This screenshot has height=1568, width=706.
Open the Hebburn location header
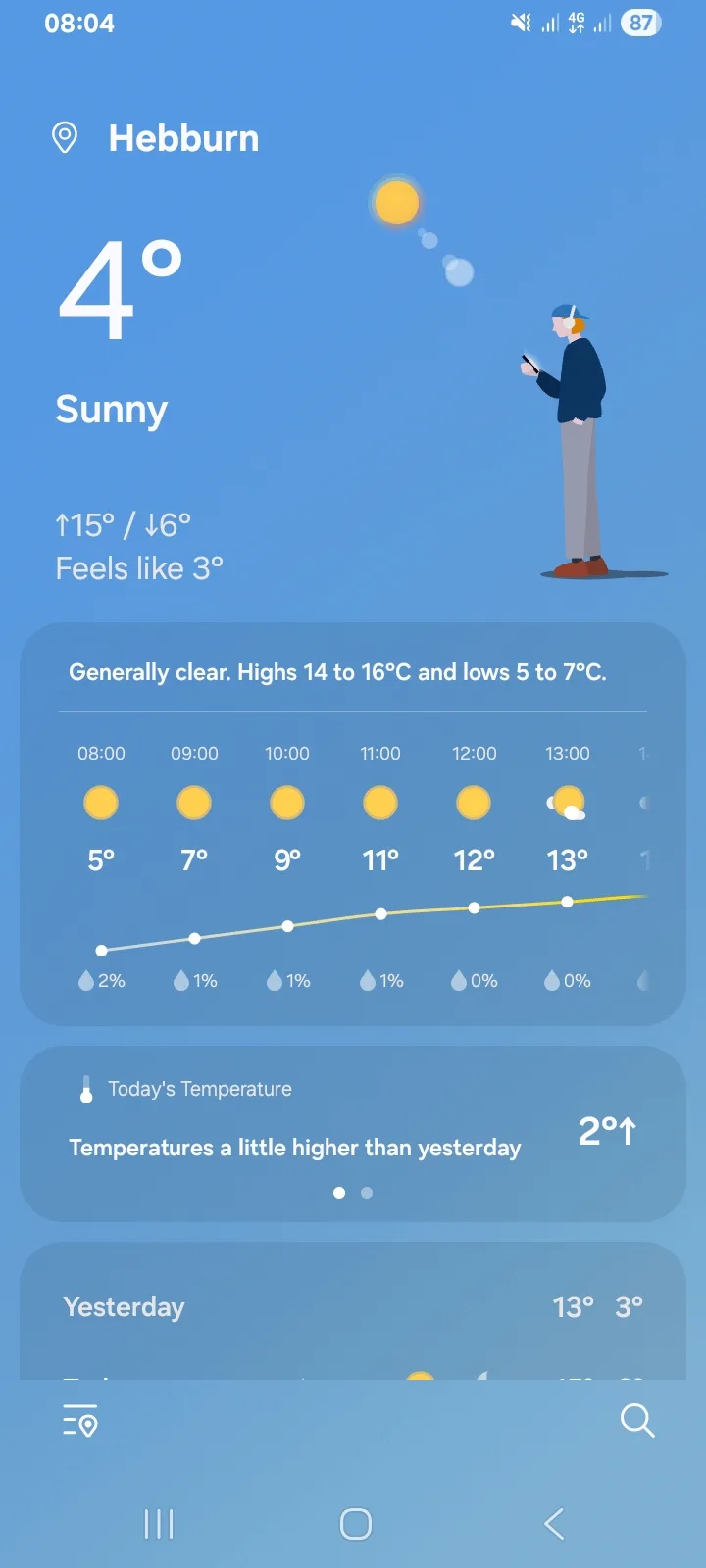[155, 138]
